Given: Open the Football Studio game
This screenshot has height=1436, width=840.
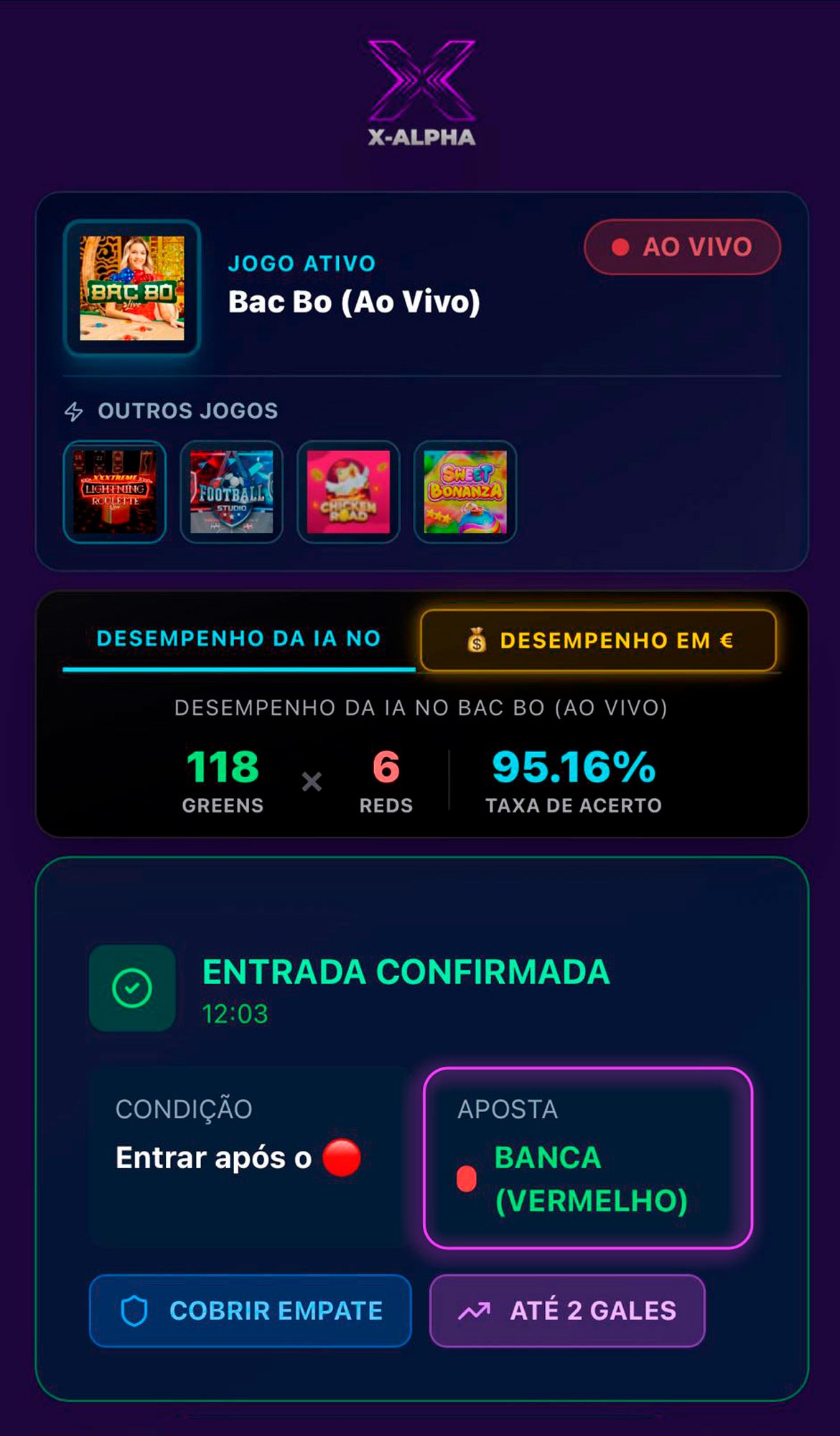Looking at the screenshot, I should [231, 492].
